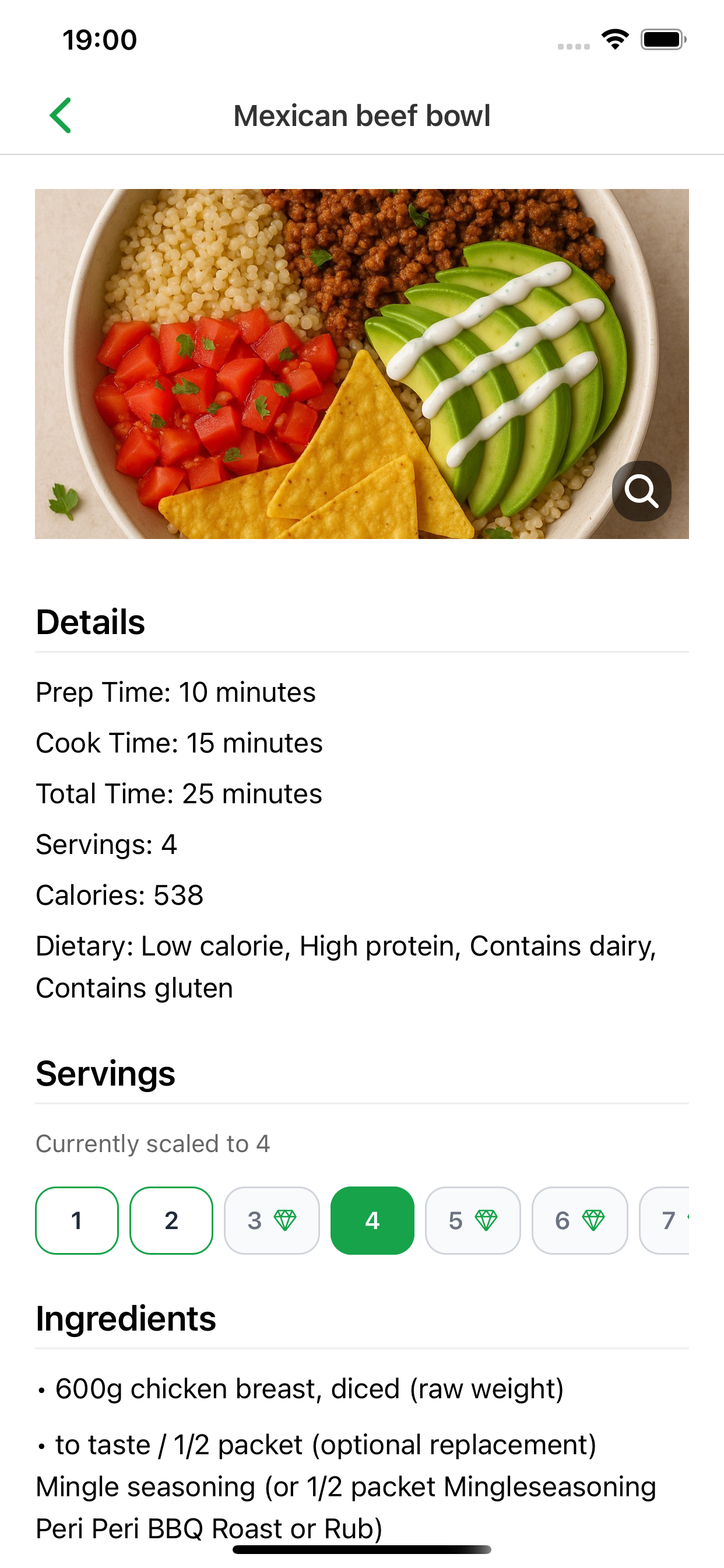This screenshot has width=724, height=1568.
Task: Tap the Mexican beef bowl title
Action: point(362,116)
